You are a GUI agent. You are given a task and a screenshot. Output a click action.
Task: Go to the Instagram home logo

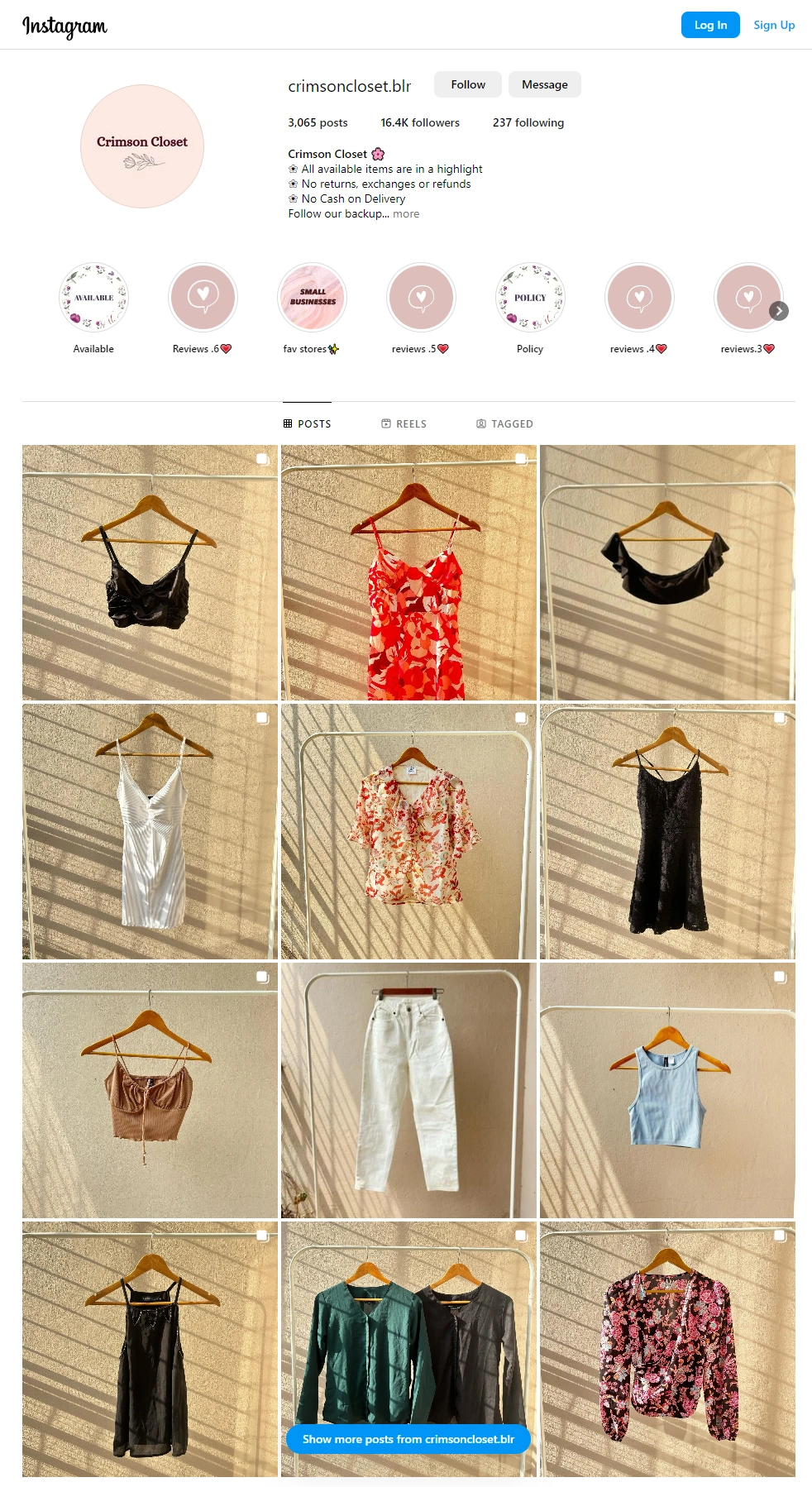tap(64, 26)
